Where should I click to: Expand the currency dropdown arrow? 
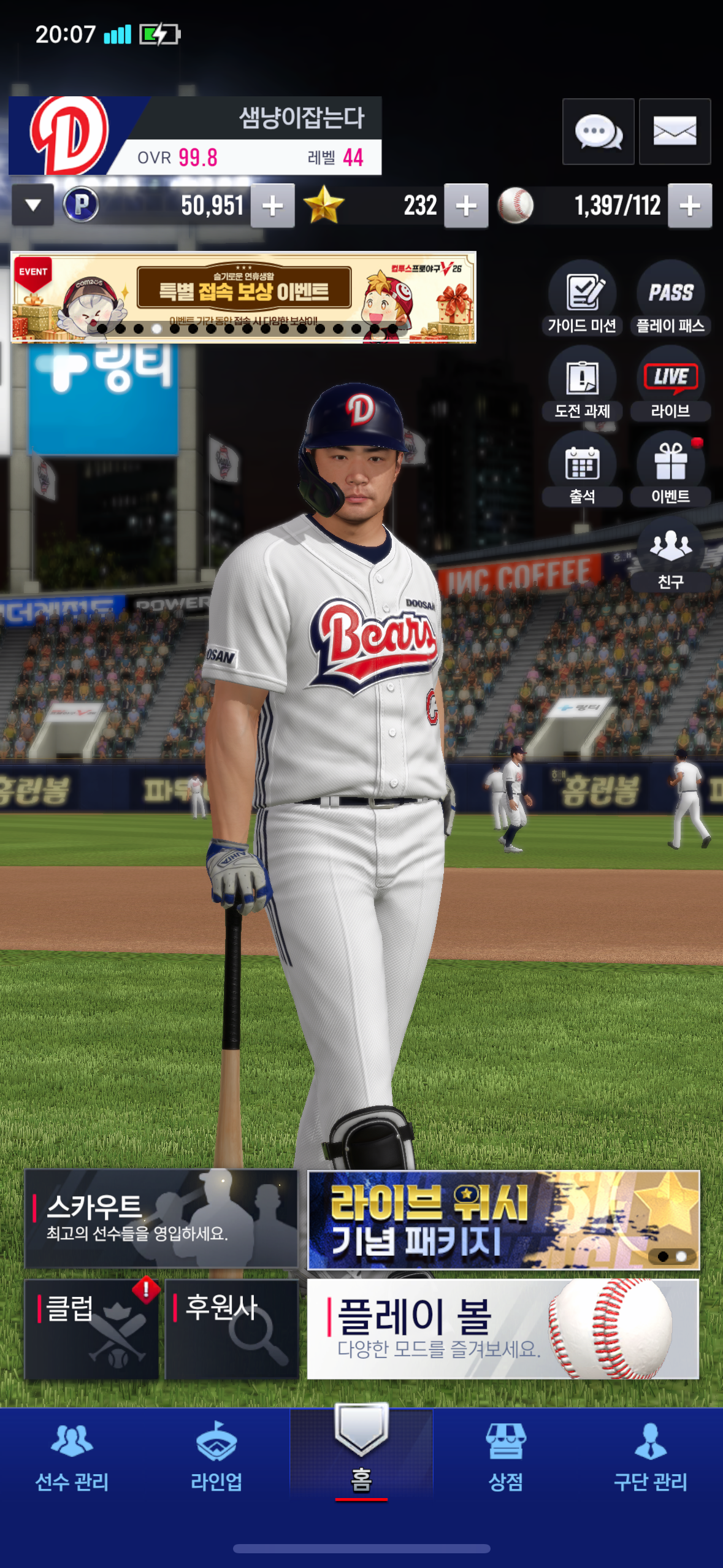(33, 206)
